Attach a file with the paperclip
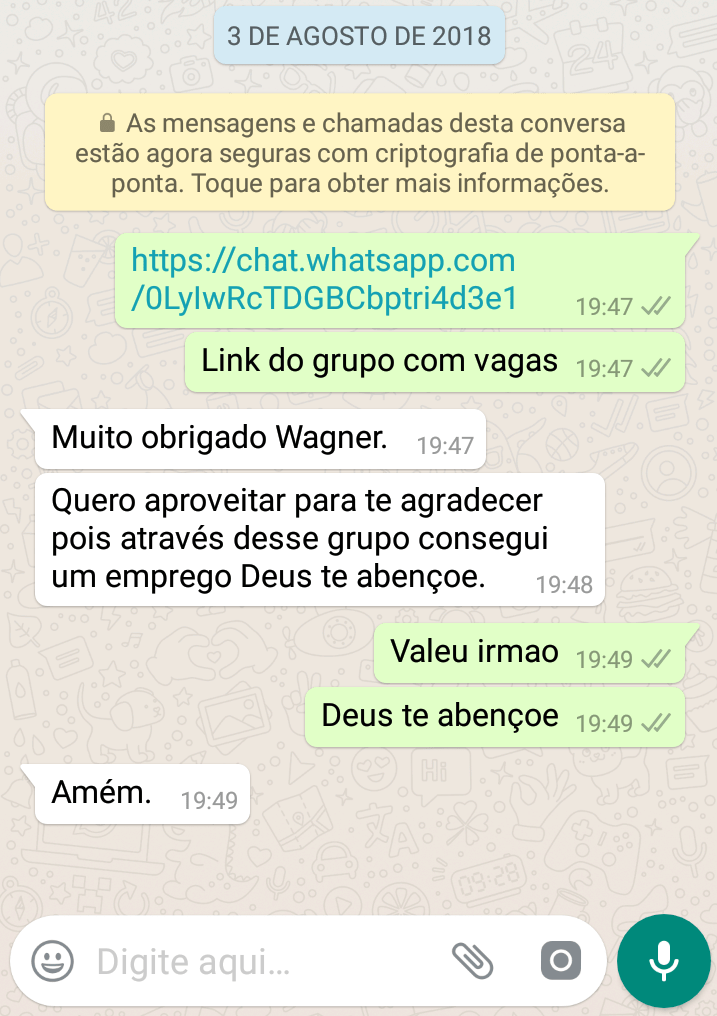This screenshot has height=1016, width=717. [472, 961]
